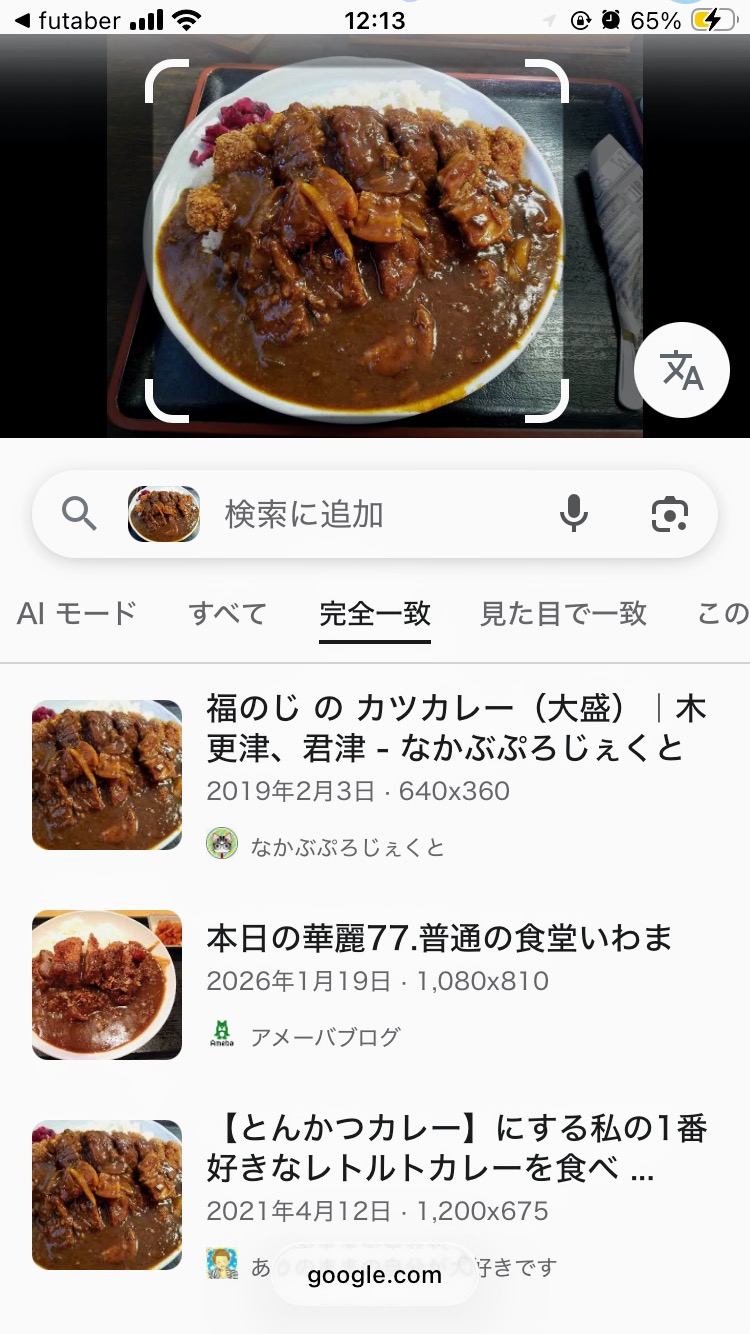
Task: Switch to the 見た目で一致 tab
Action: click(x=563, y=613)
